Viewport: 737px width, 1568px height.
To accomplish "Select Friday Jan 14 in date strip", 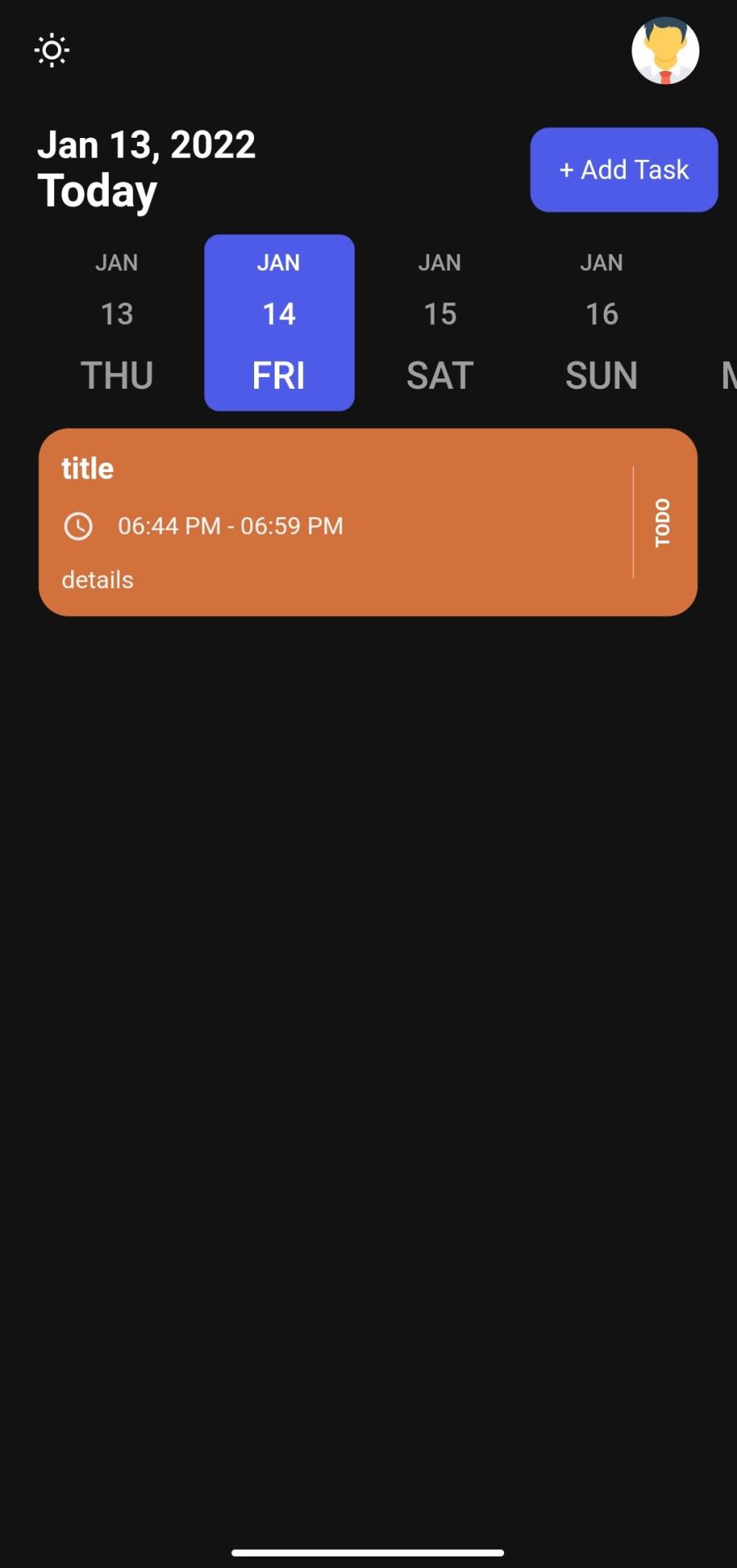I will click(279, 322).
